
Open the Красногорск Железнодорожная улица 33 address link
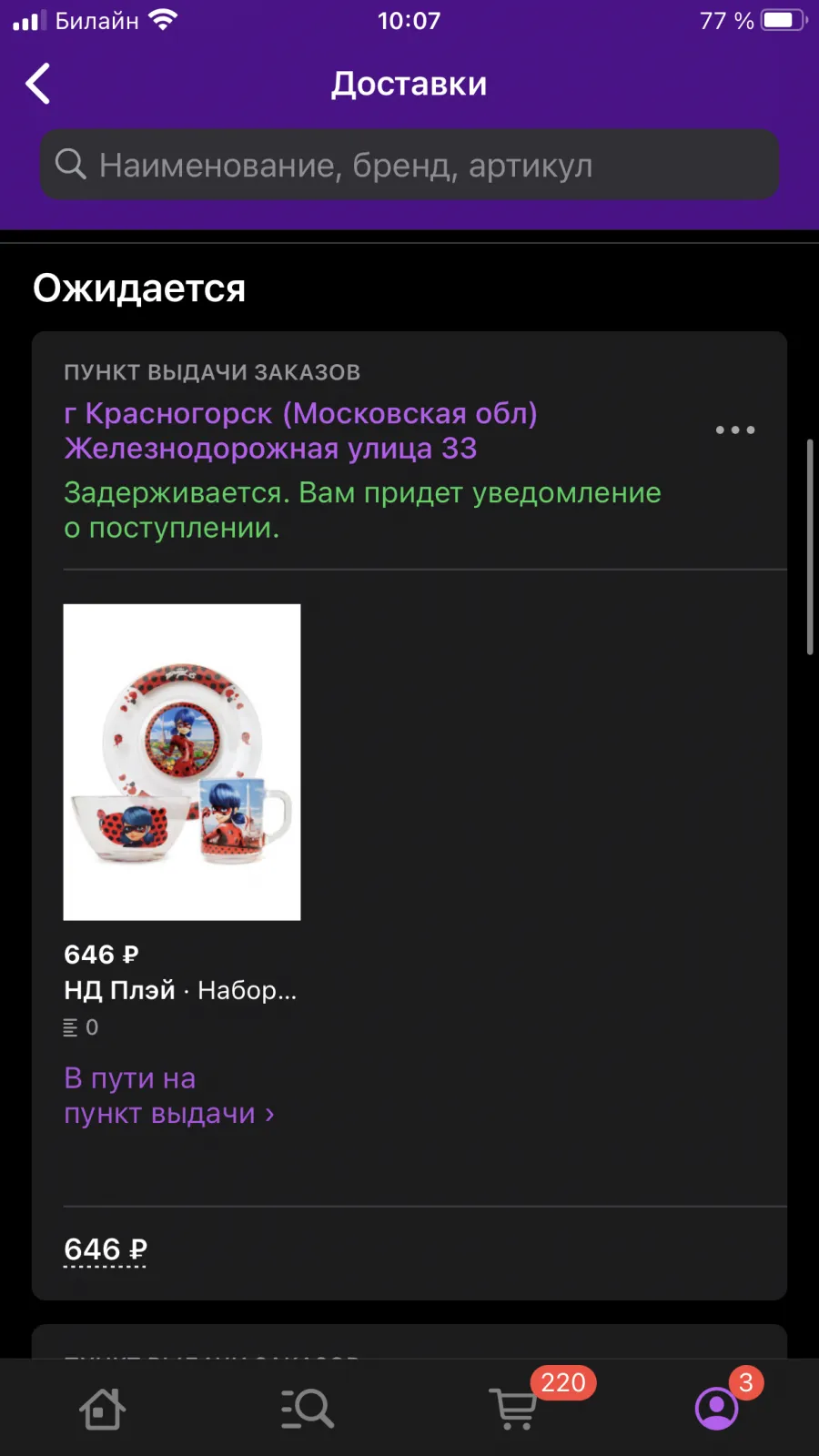click(300, 430)
